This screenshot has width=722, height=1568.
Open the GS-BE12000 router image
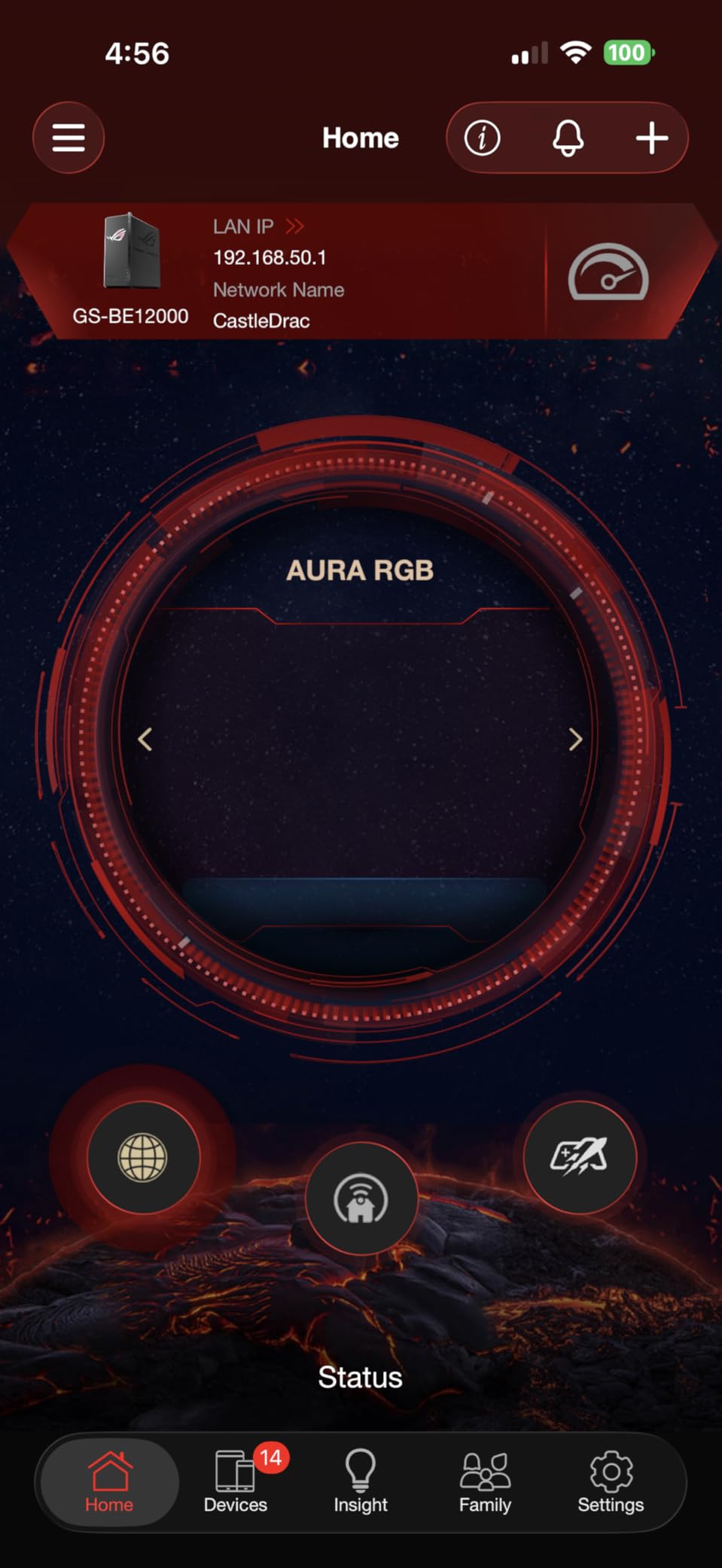[131, 252]
